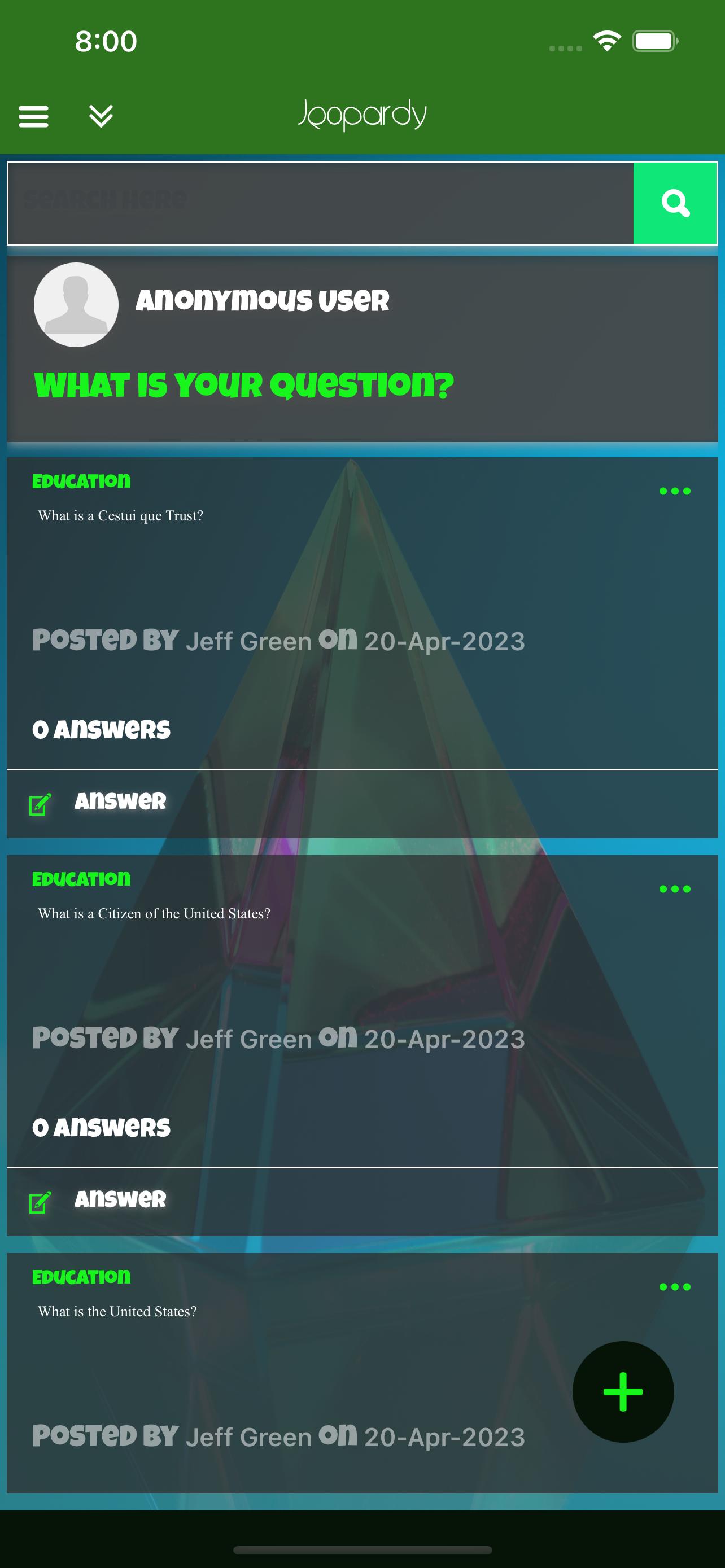Screen dimensions: 725x1568
Task: Tap the search input field
Action: [x=321, y=203]
